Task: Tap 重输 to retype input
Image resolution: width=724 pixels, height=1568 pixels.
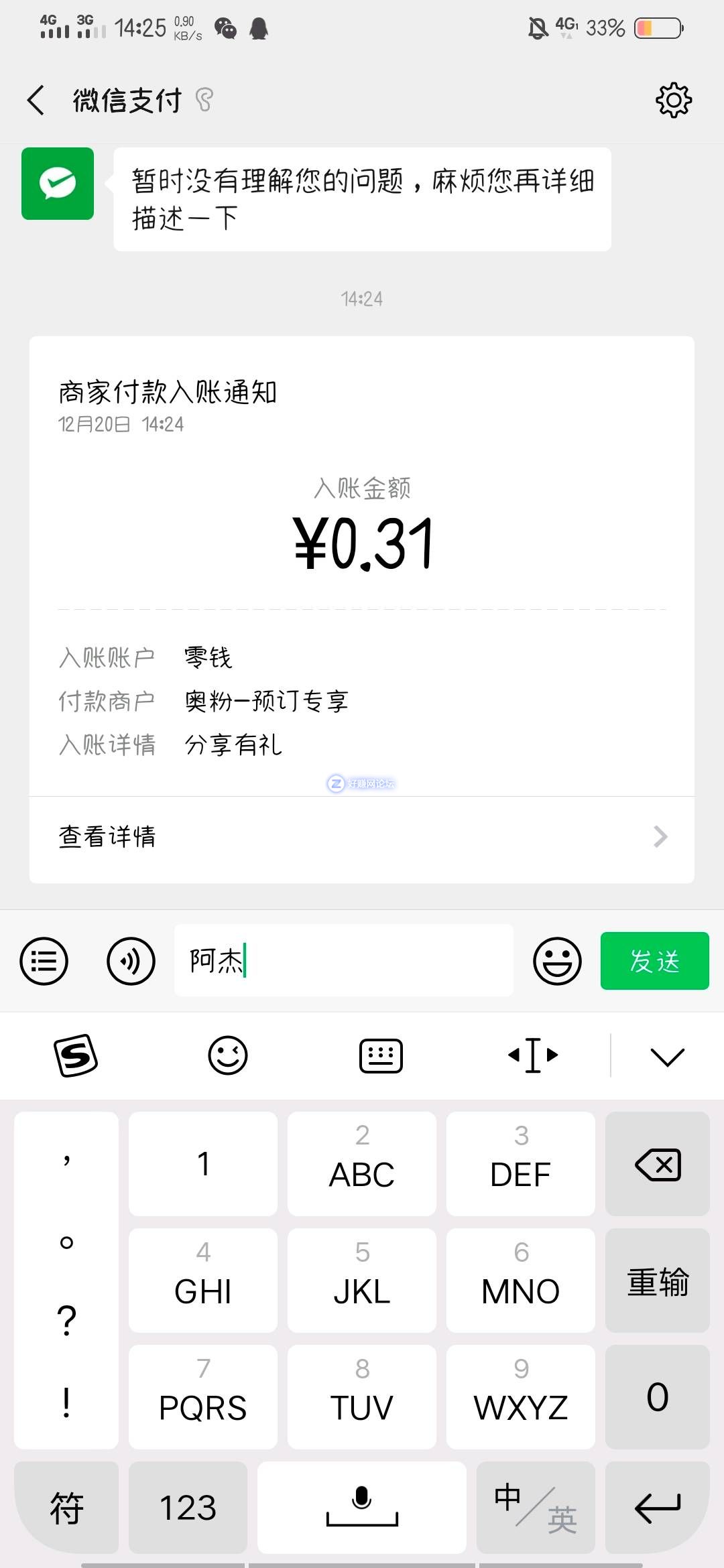Action: tap(657, 1281)
